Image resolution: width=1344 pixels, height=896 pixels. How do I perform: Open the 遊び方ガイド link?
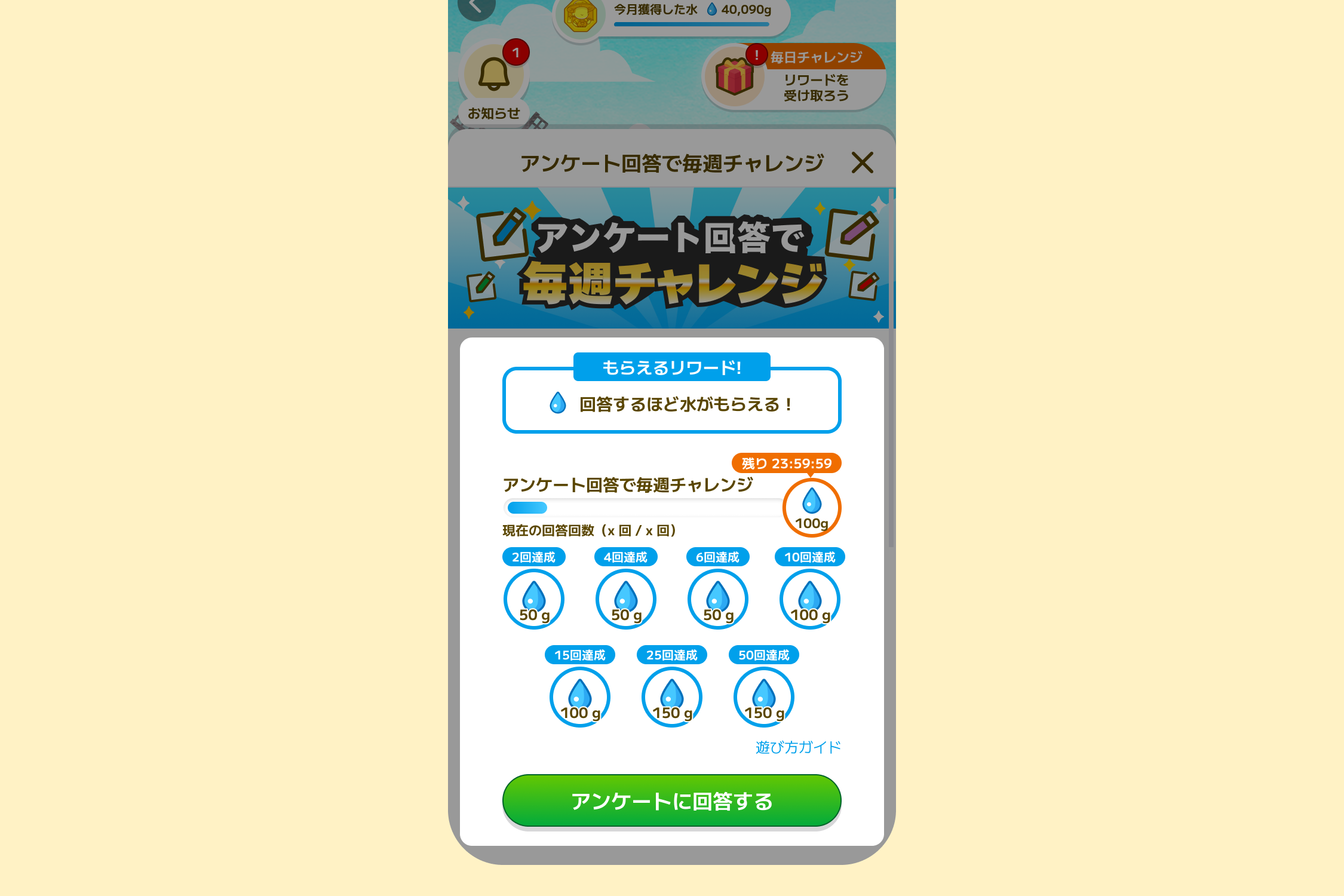[x=798, y=747]
